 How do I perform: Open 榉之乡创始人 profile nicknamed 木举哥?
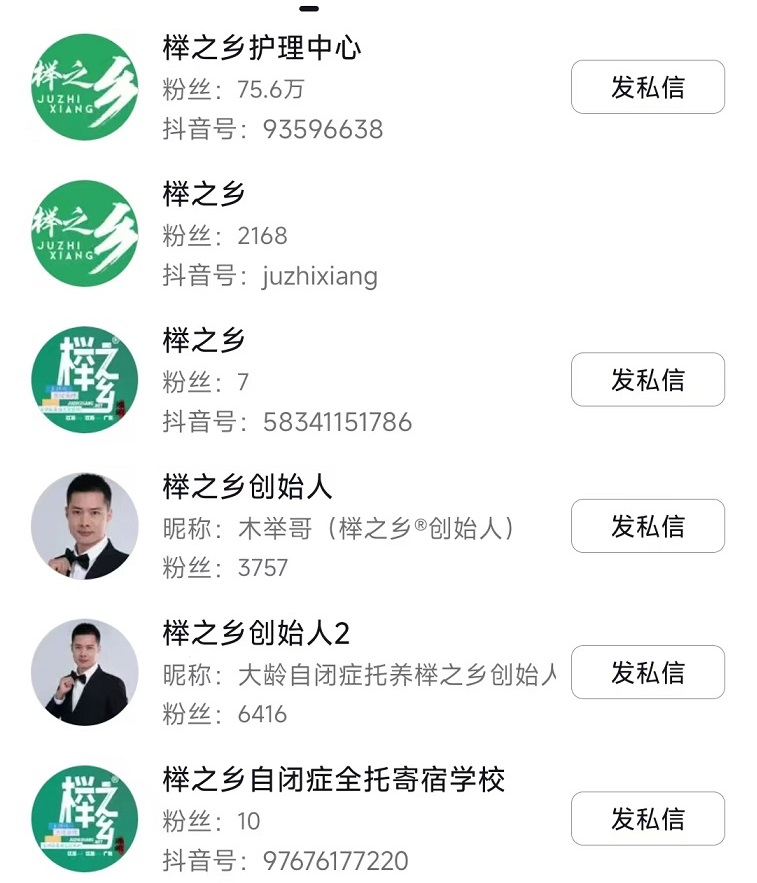pyautogui.click(x=247, y=487)
